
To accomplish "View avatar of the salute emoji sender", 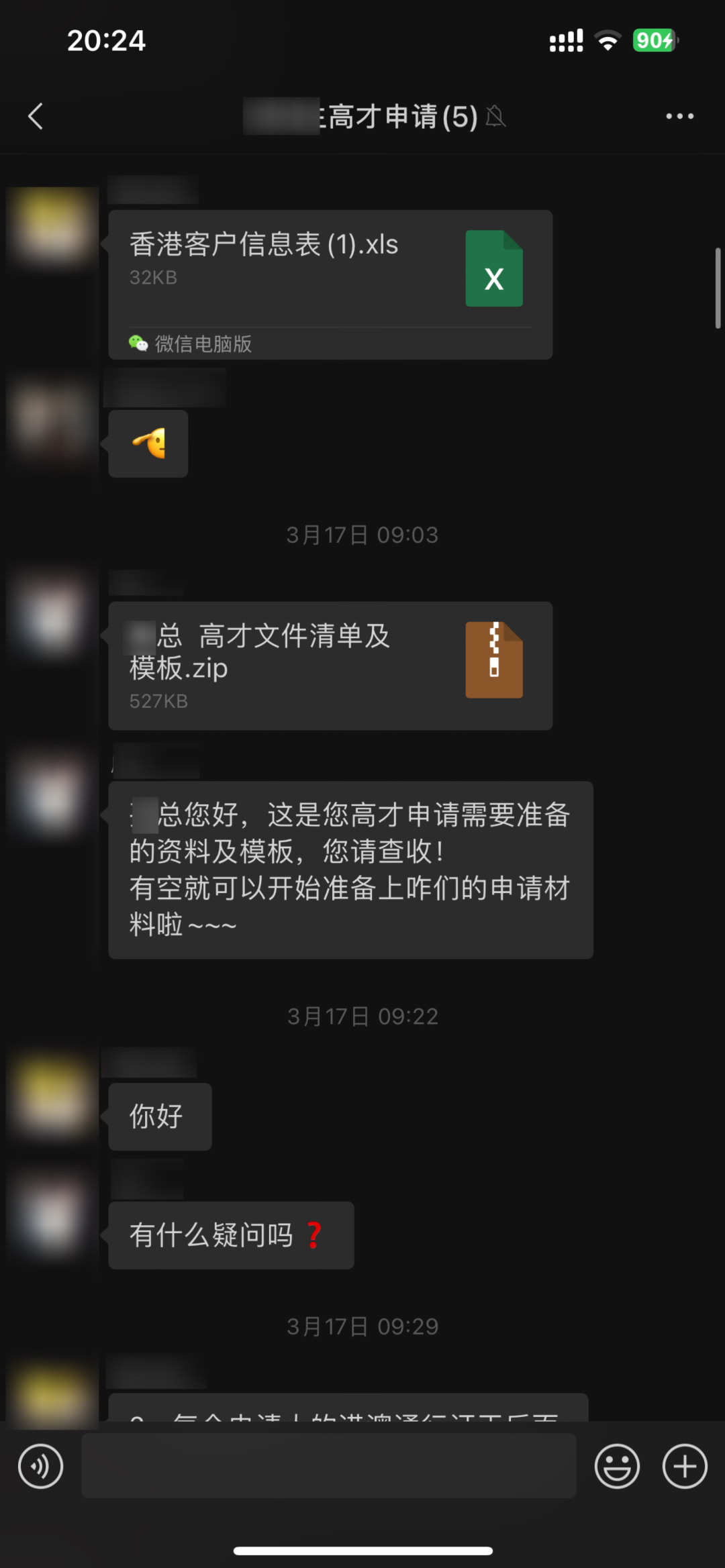I will tap(52, 419).
